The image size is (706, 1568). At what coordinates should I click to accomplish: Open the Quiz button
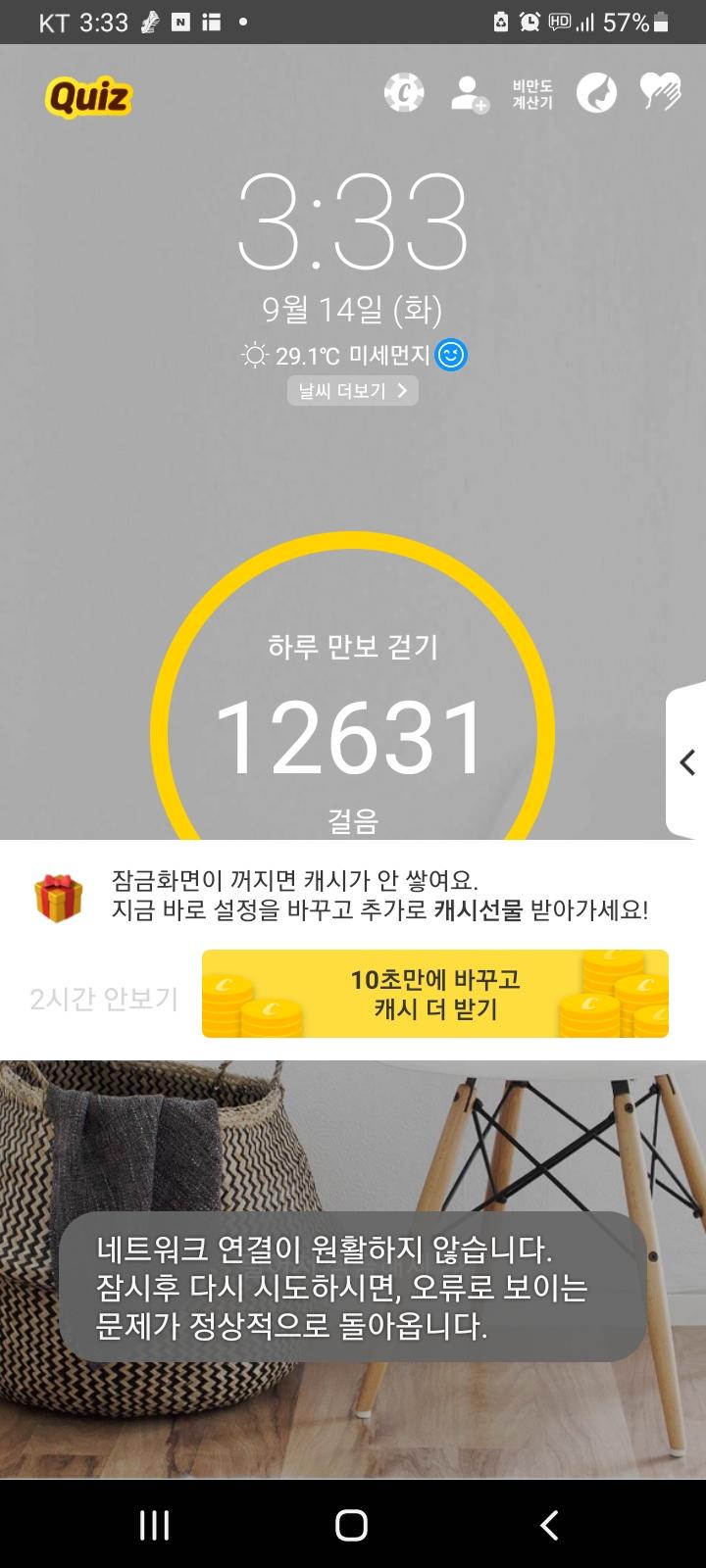coord(88,97)
